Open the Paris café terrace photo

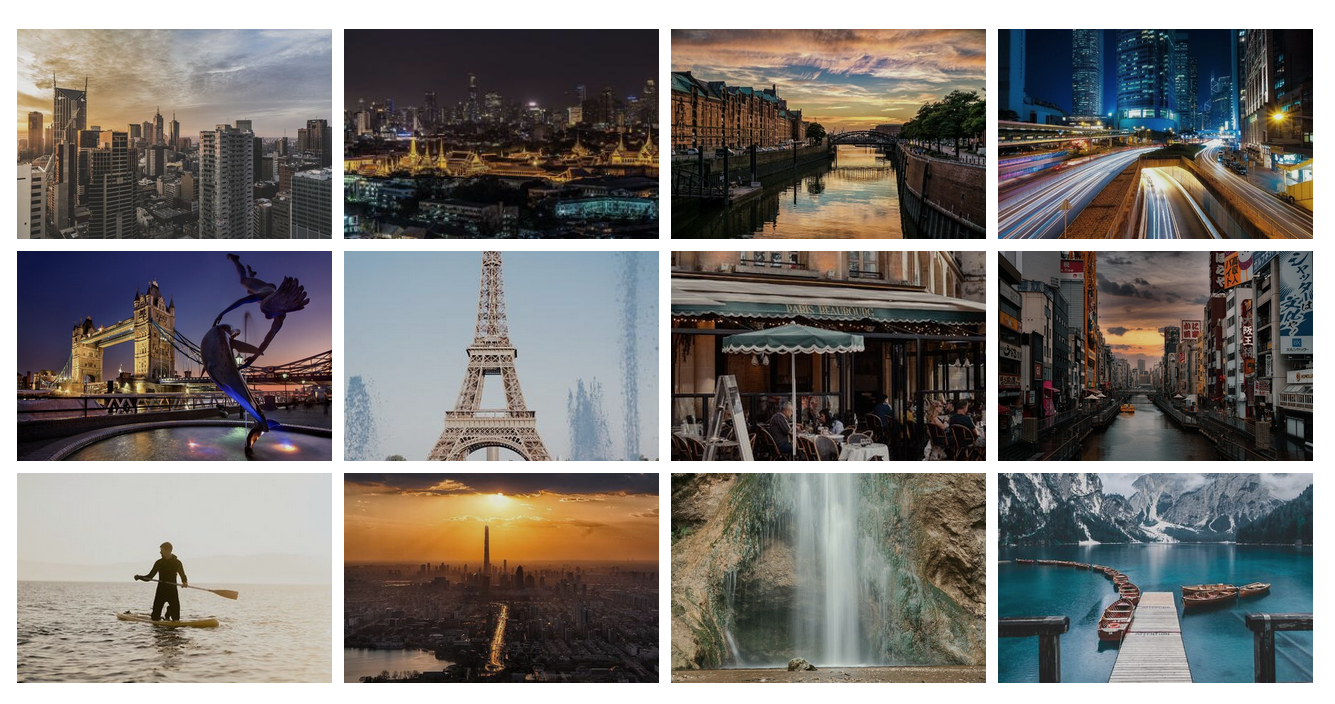pyautogui.click(x=828, y=356)
